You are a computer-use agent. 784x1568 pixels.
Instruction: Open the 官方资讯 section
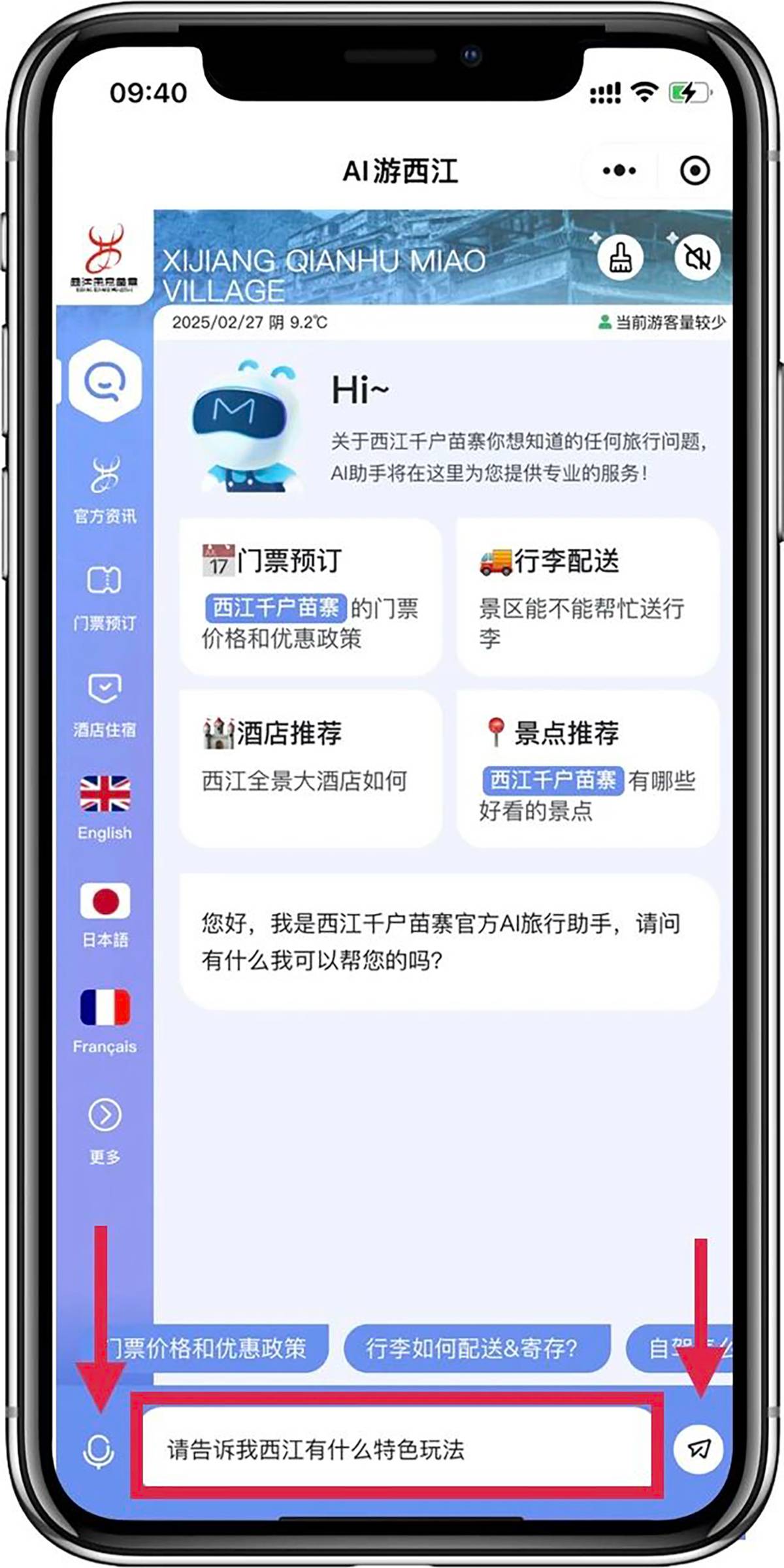click(105, 490)
